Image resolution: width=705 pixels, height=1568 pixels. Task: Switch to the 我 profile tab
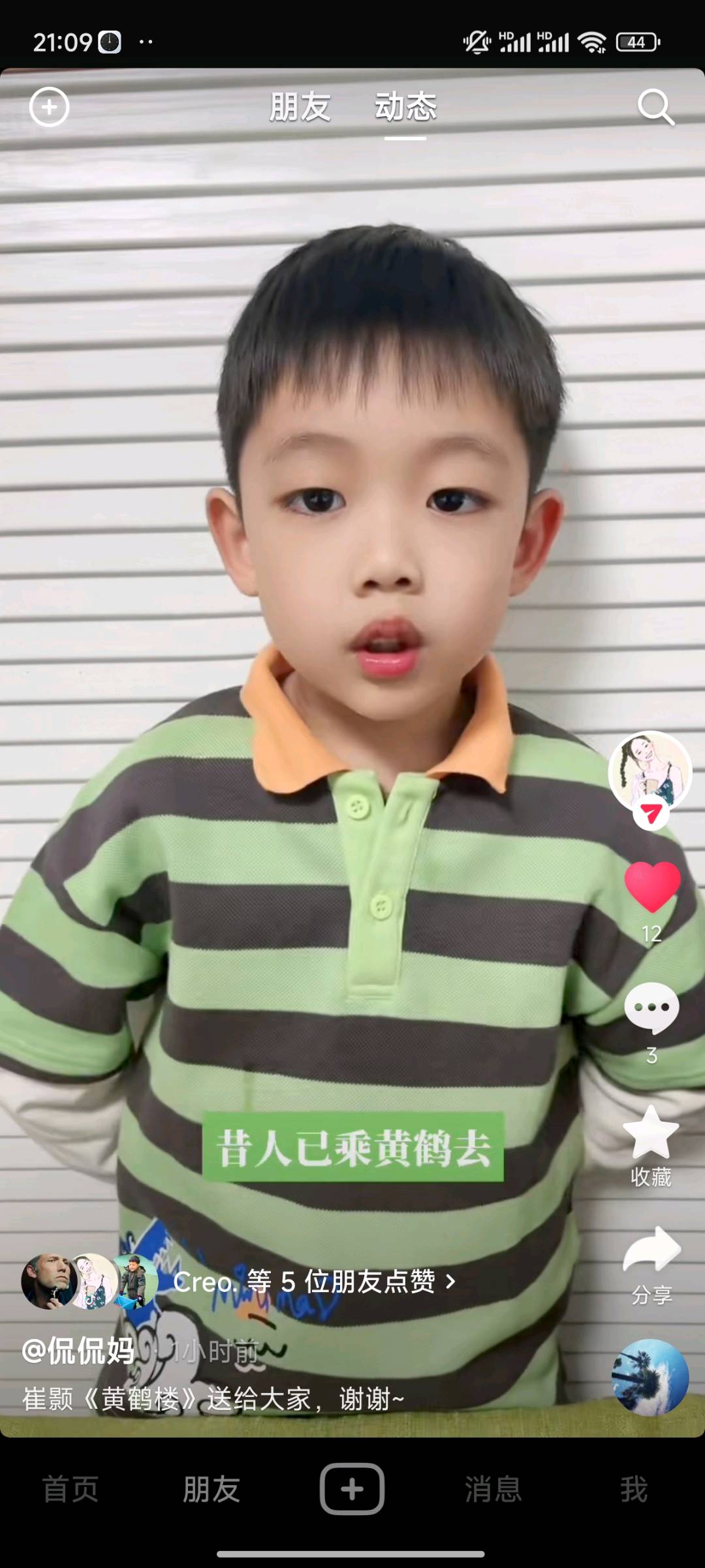pyautogui.click(x=634, y=1489)
